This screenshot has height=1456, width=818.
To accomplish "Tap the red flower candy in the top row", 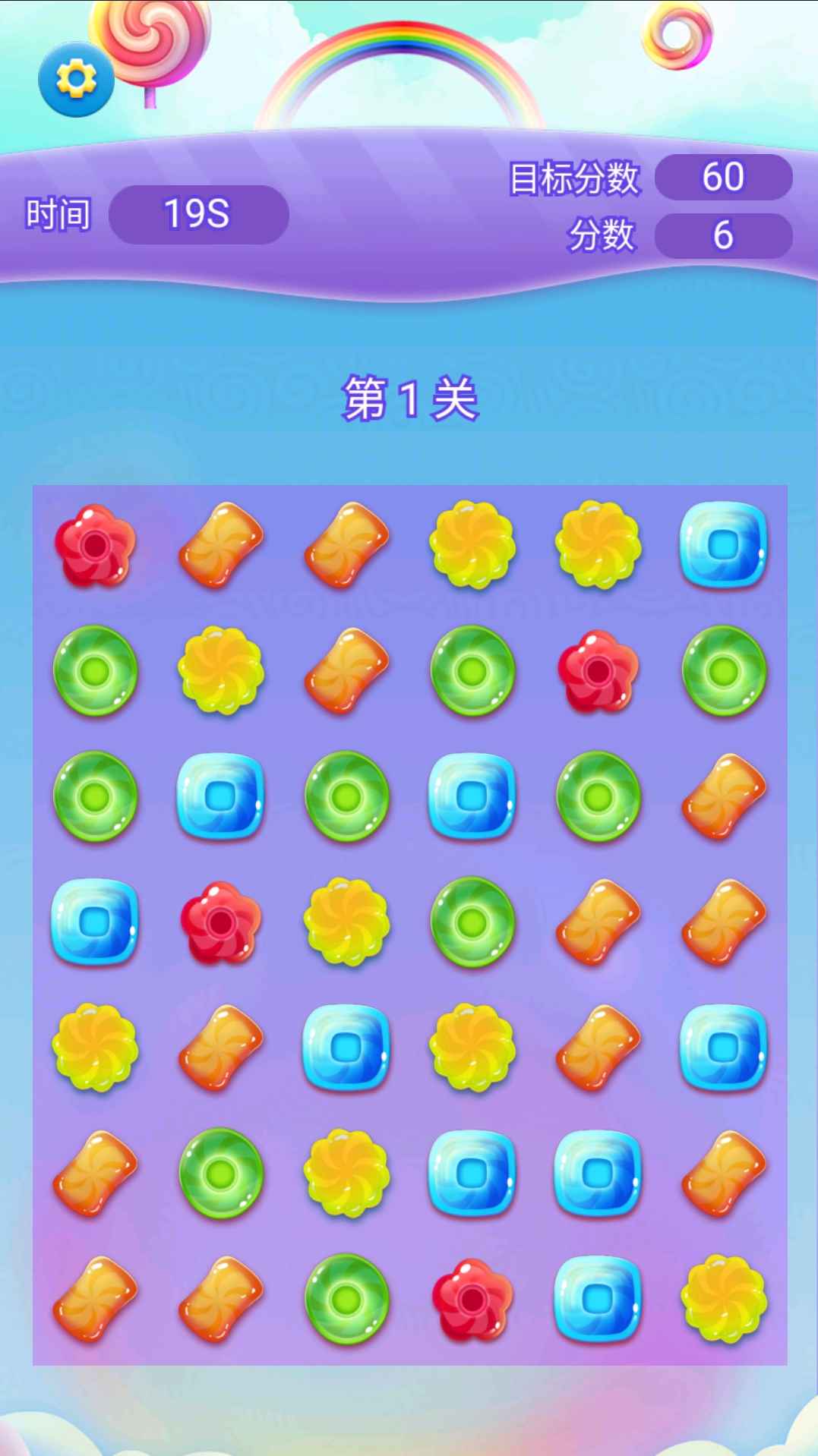I will 95,545.
